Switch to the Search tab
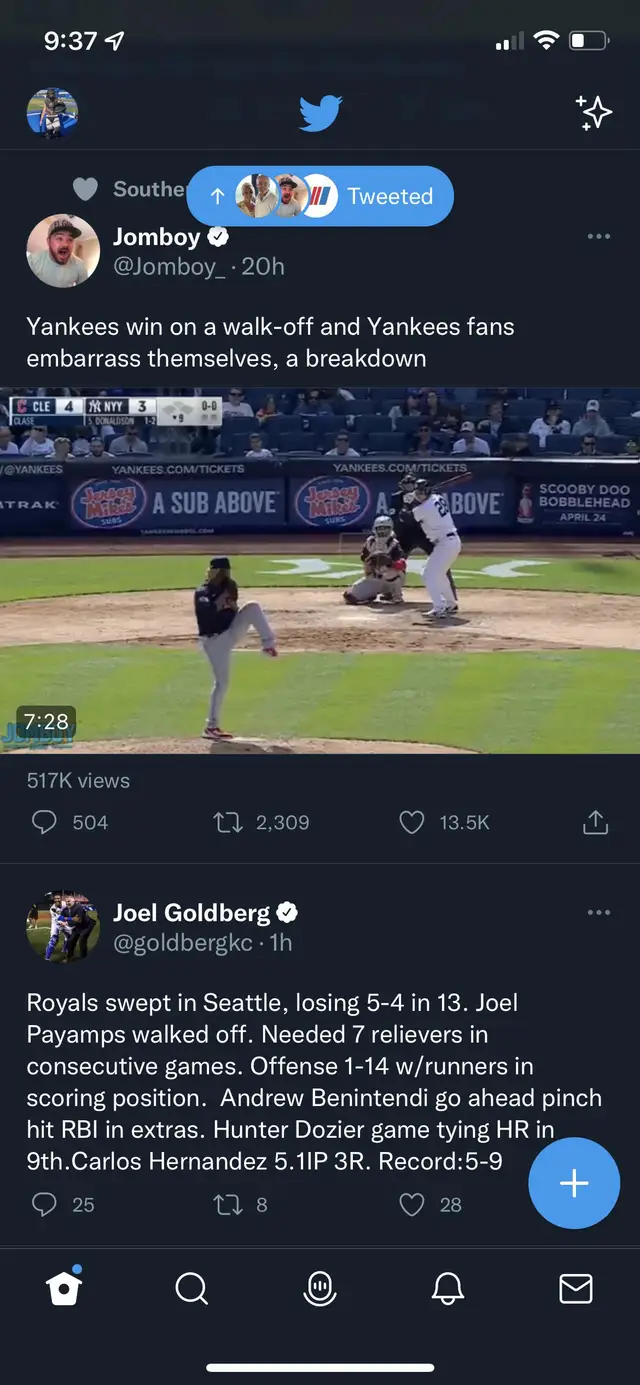The width and height of the screenshot is (640, 1385). click(191, 1289)
